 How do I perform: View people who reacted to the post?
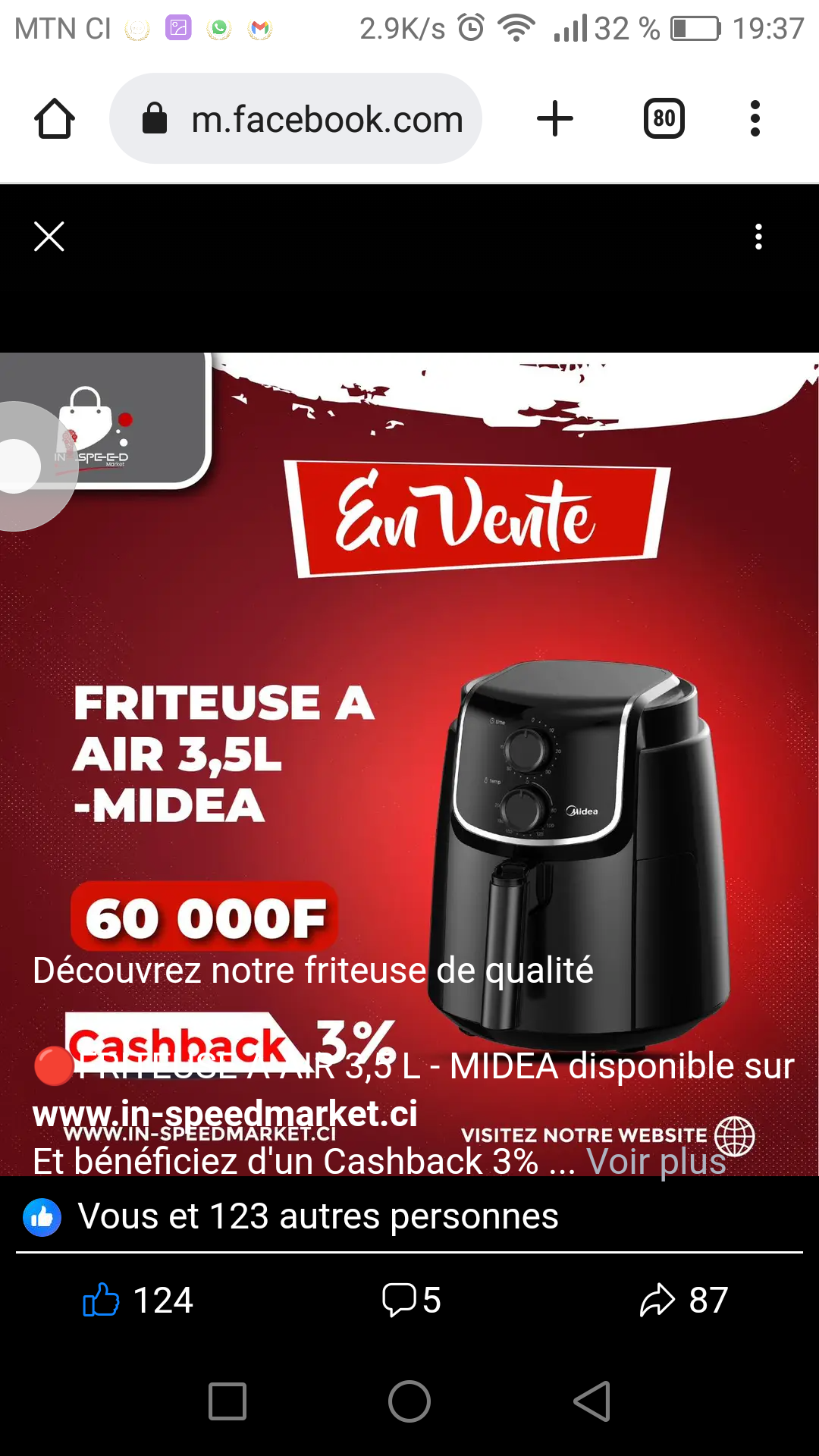pos(317,1217)
